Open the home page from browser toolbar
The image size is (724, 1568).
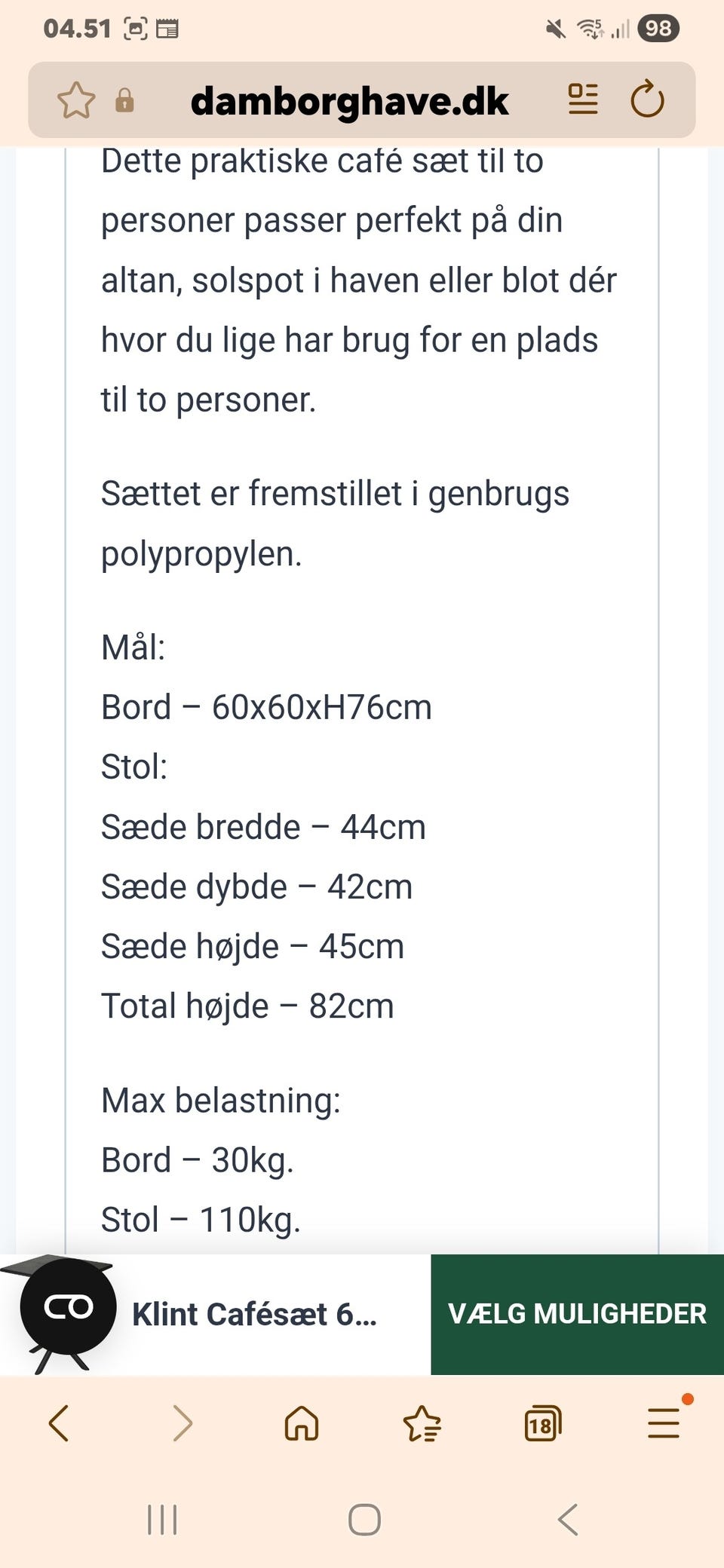coord(301,1423)
